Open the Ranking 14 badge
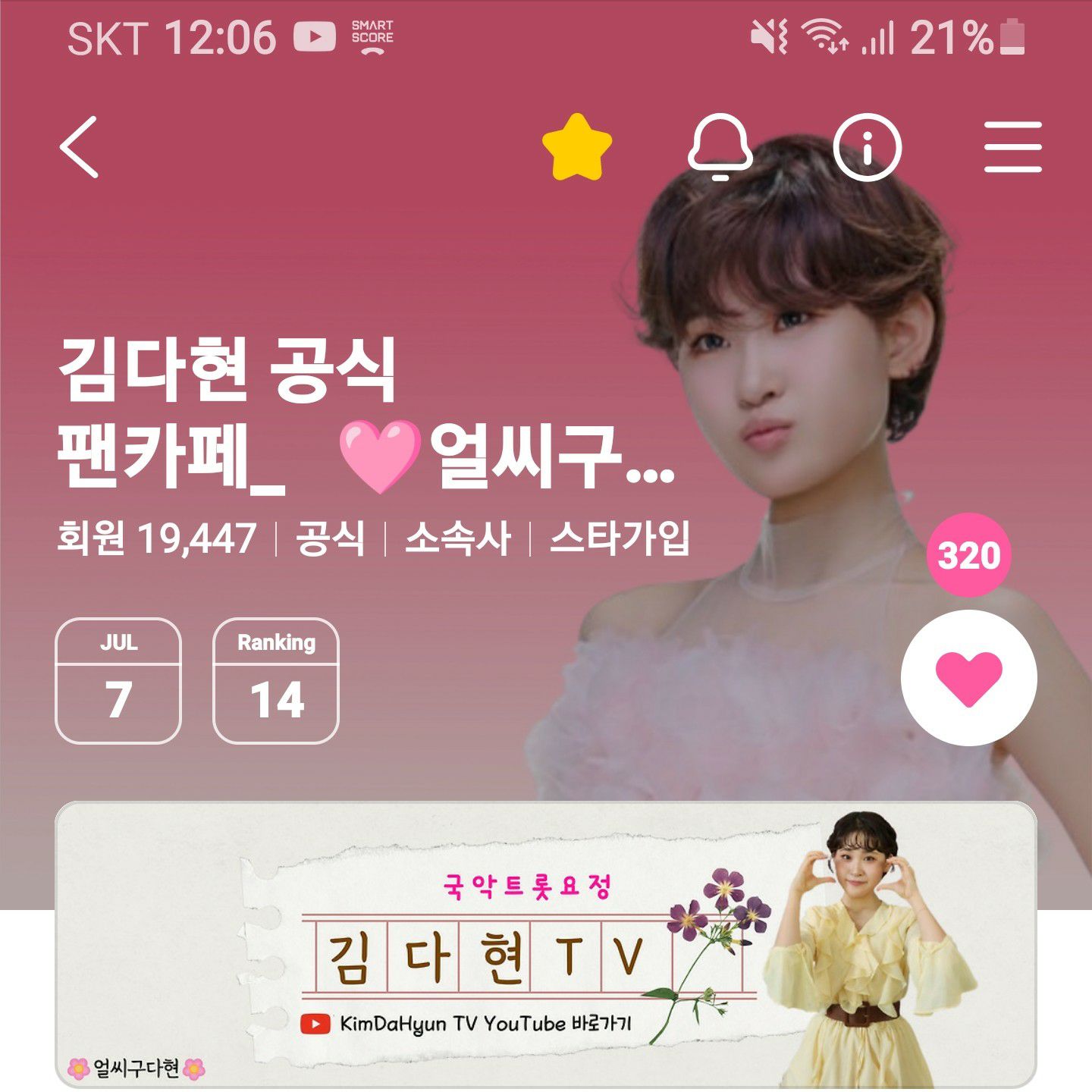 pos(276,681)
